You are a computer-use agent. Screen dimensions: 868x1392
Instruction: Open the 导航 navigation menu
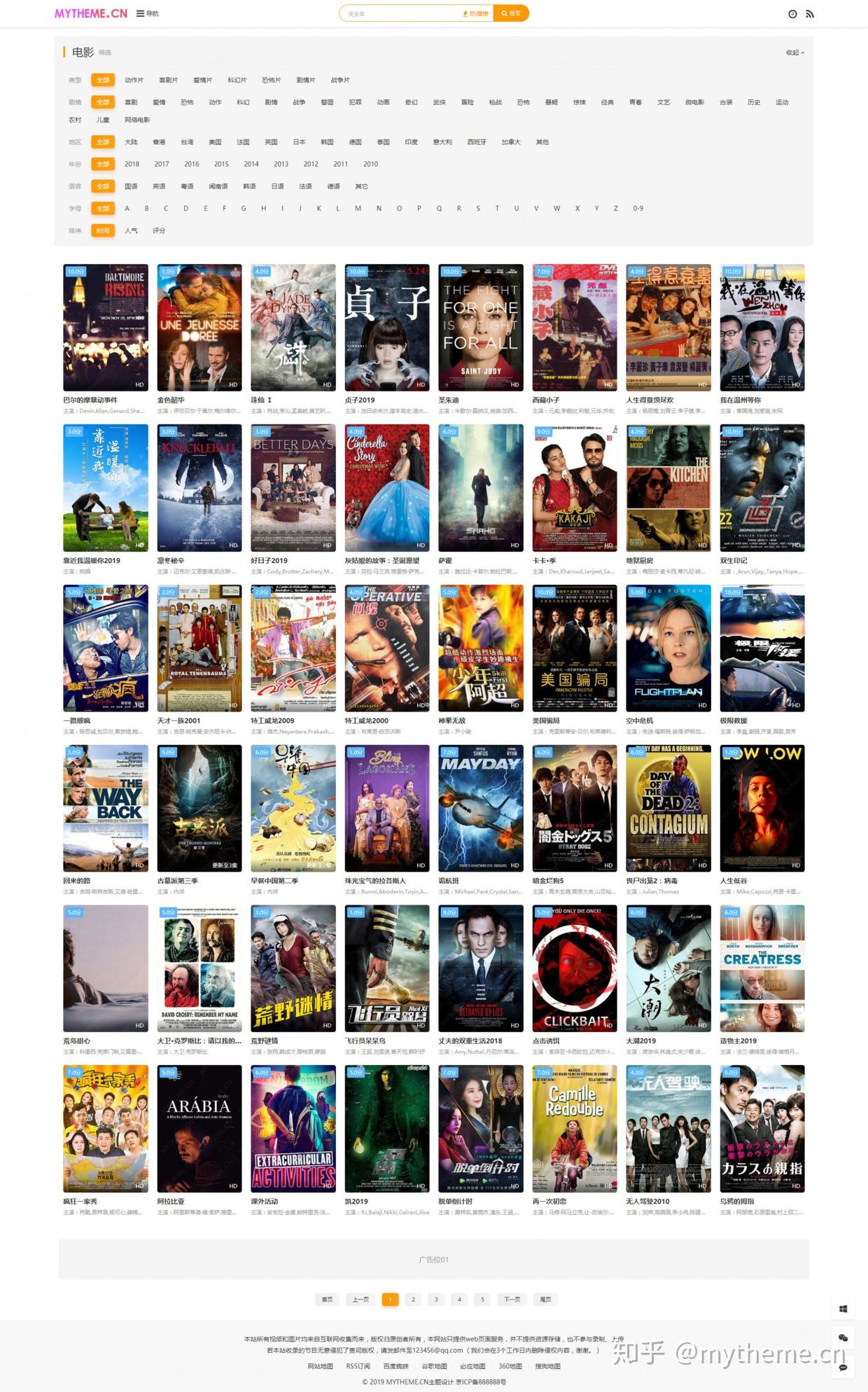click(x=148, y=13)
